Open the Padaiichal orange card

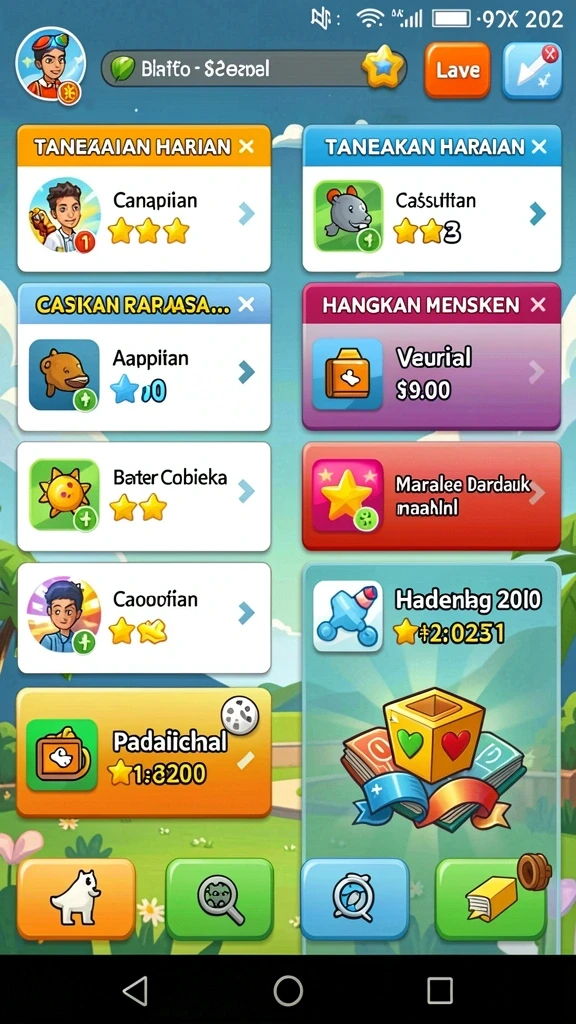coord(144,752)
